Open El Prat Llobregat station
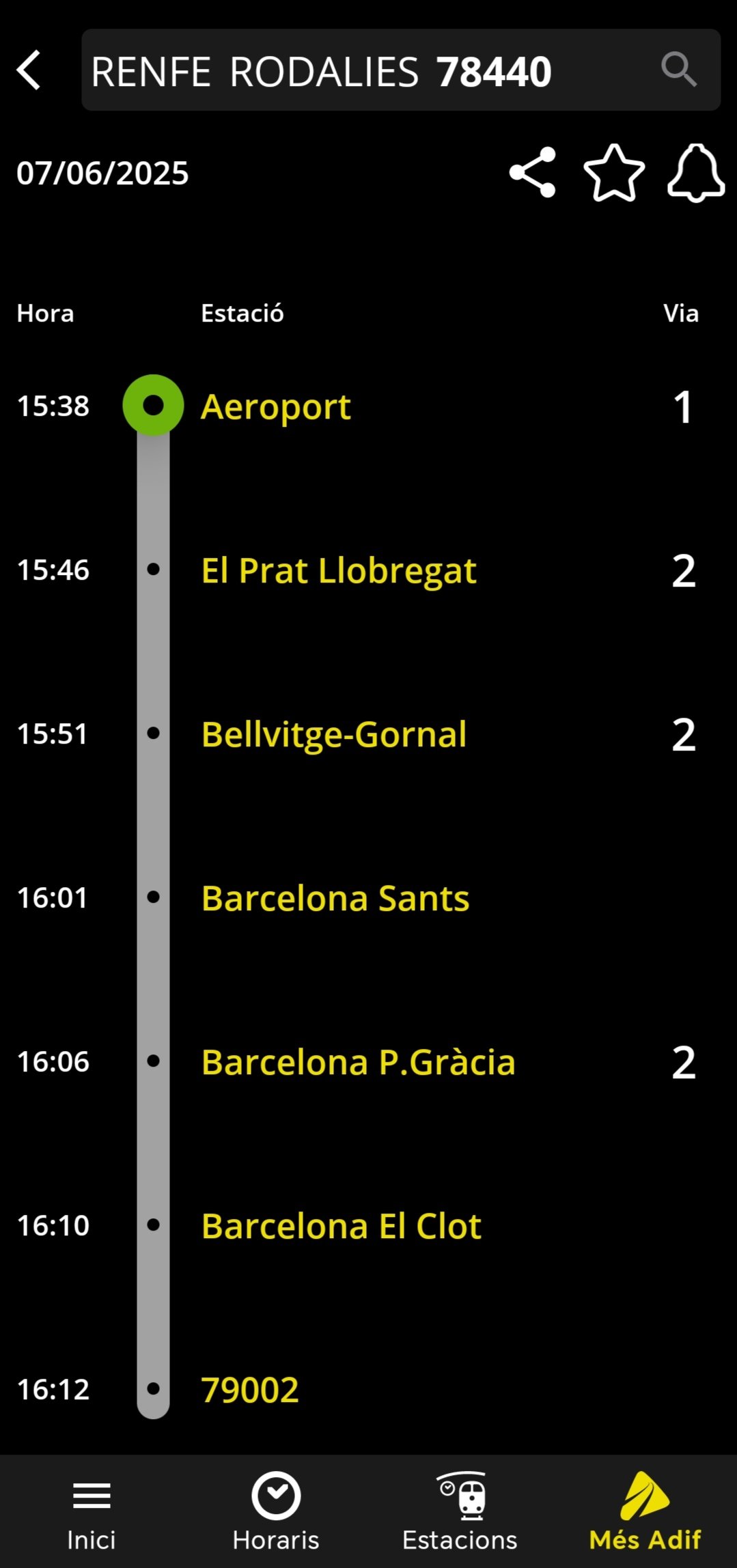737x1568 pixels. point(338,571)
